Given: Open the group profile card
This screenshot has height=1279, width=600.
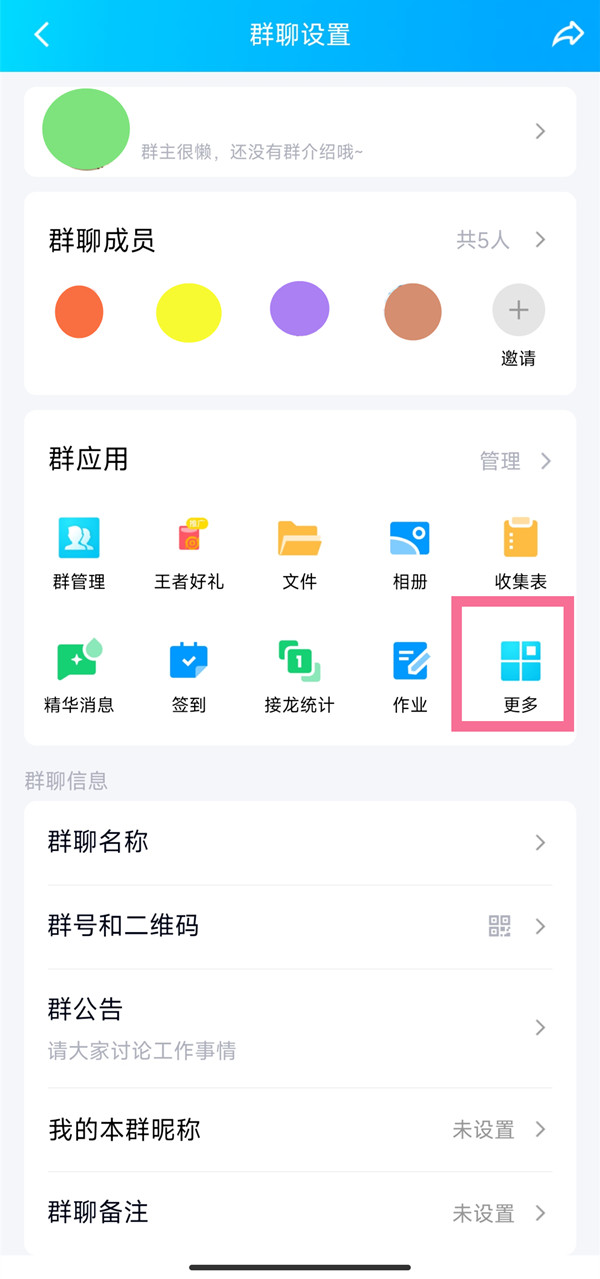Looking at the screenshot, I should coord(300,132).
